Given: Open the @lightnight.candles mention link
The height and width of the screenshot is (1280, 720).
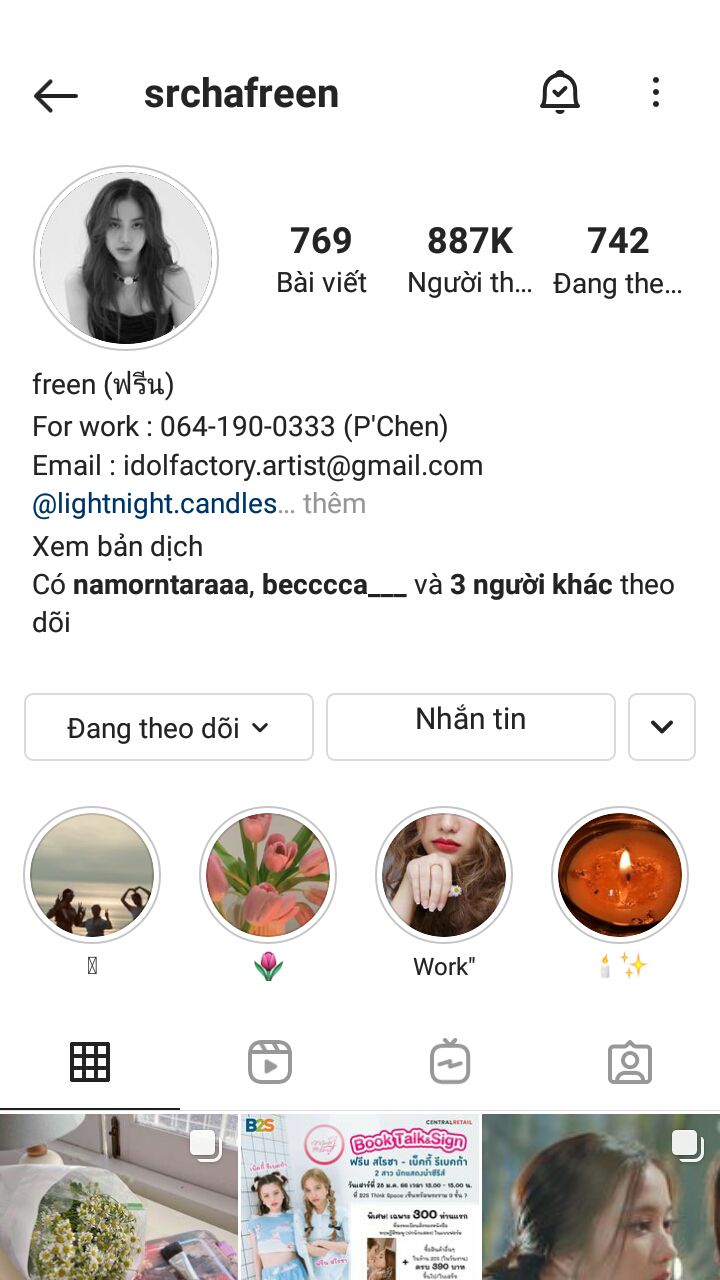Looking at the screenshot, I should pos(155,504).
